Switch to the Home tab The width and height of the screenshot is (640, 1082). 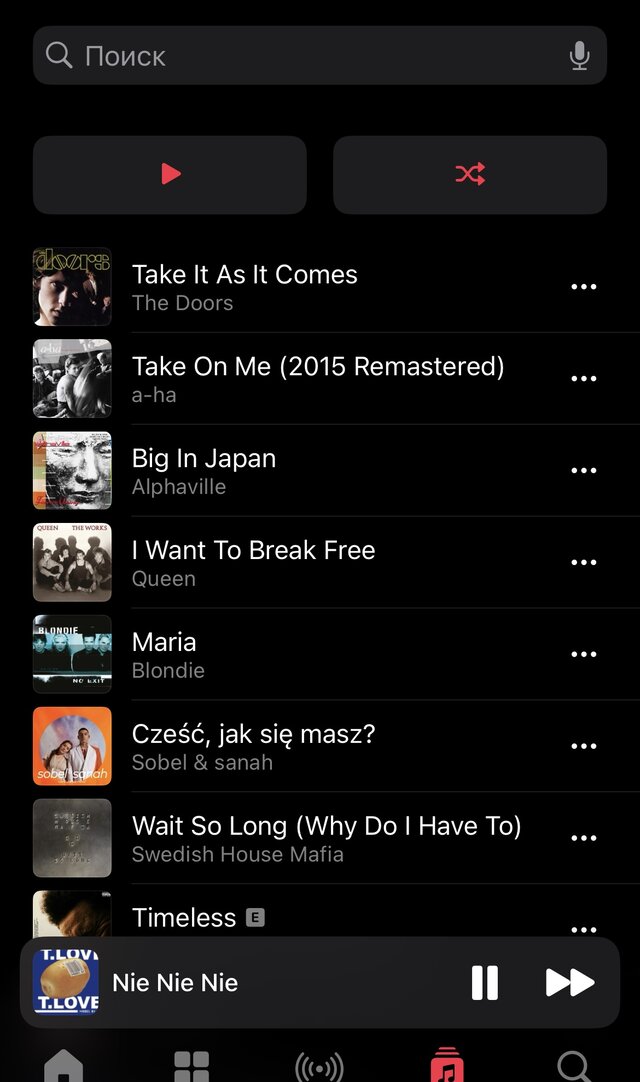(x=64, y=1066)
